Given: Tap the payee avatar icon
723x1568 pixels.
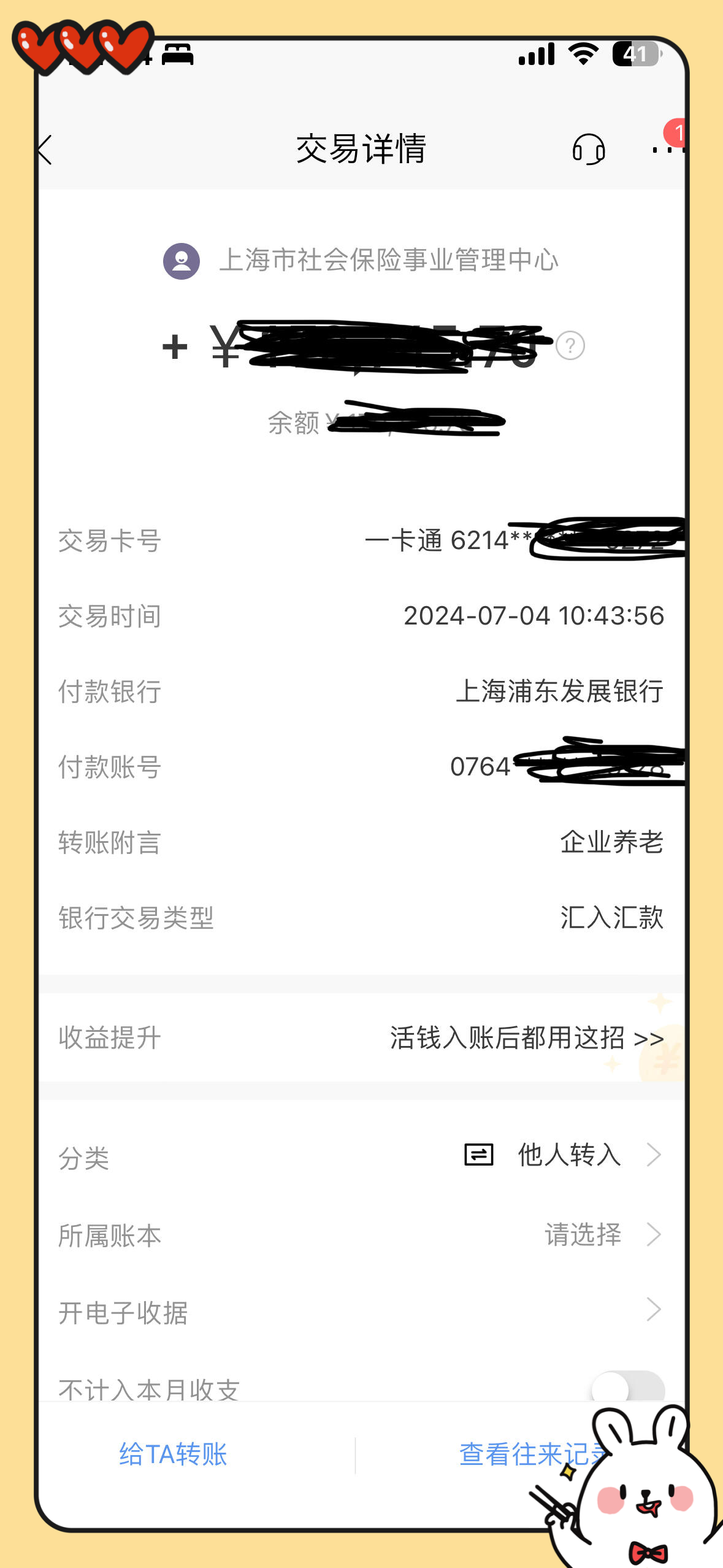Looking at the screenshot, I should 182,260.
